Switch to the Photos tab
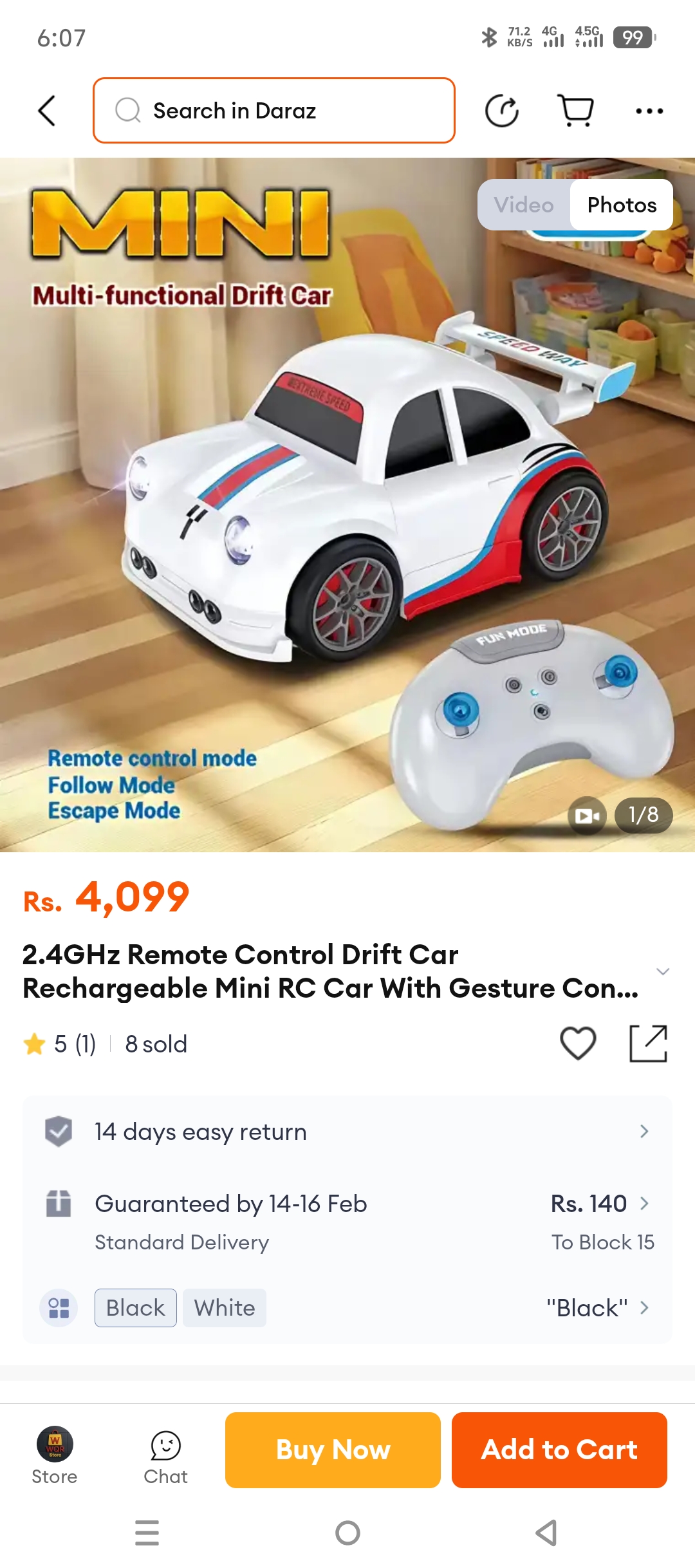The height and width of the screenshot is (1568, 695). [x=622, y=205]
